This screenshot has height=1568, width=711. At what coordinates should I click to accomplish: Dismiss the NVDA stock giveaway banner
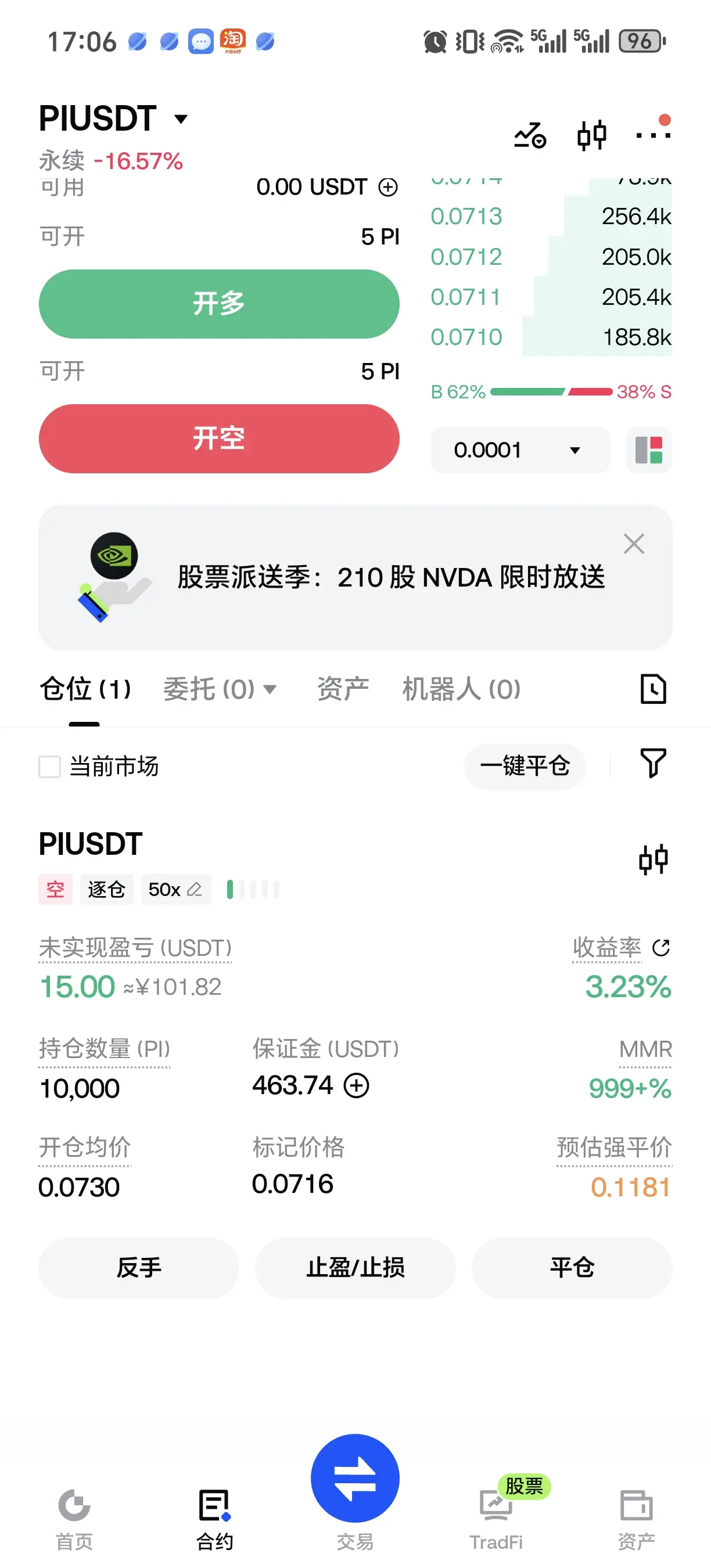pos(634,544)
